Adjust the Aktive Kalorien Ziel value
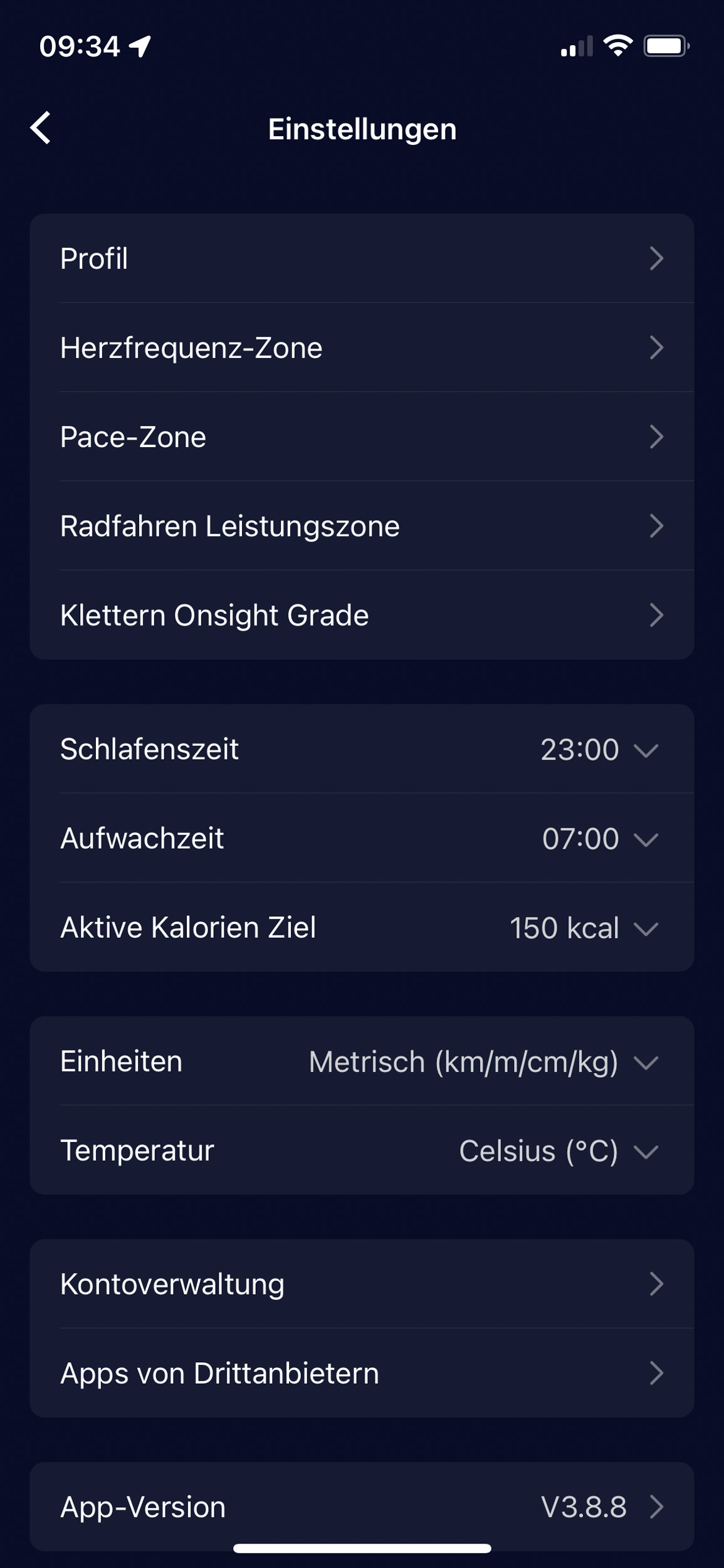The image size is (724, 1568). (x=362, y=927)
